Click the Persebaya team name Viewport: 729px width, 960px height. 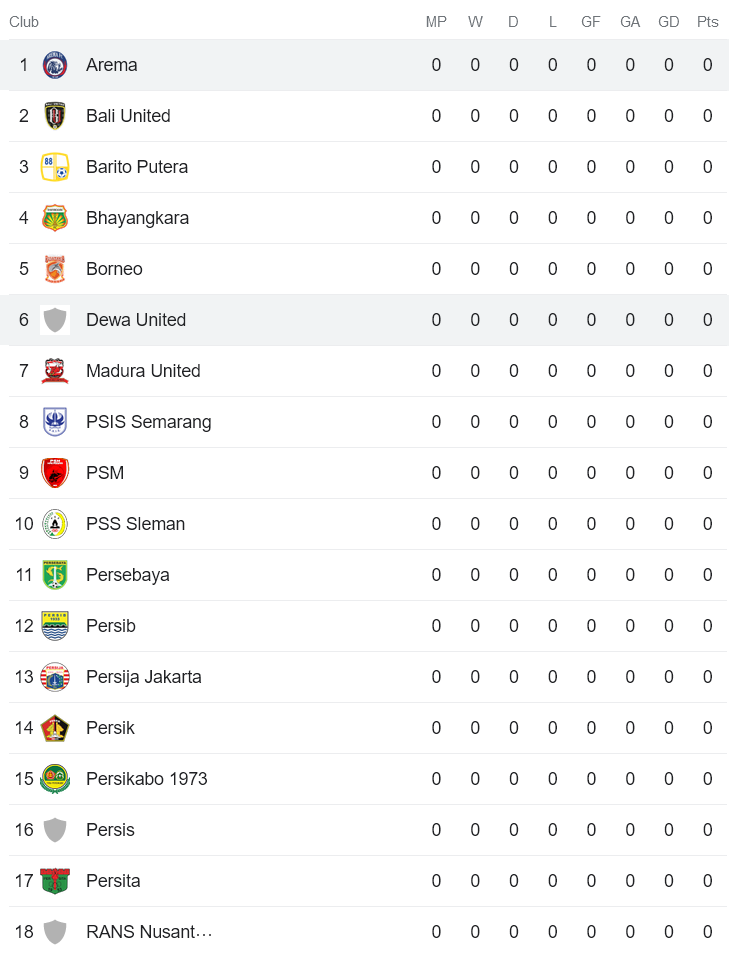[x=127, y=574]
